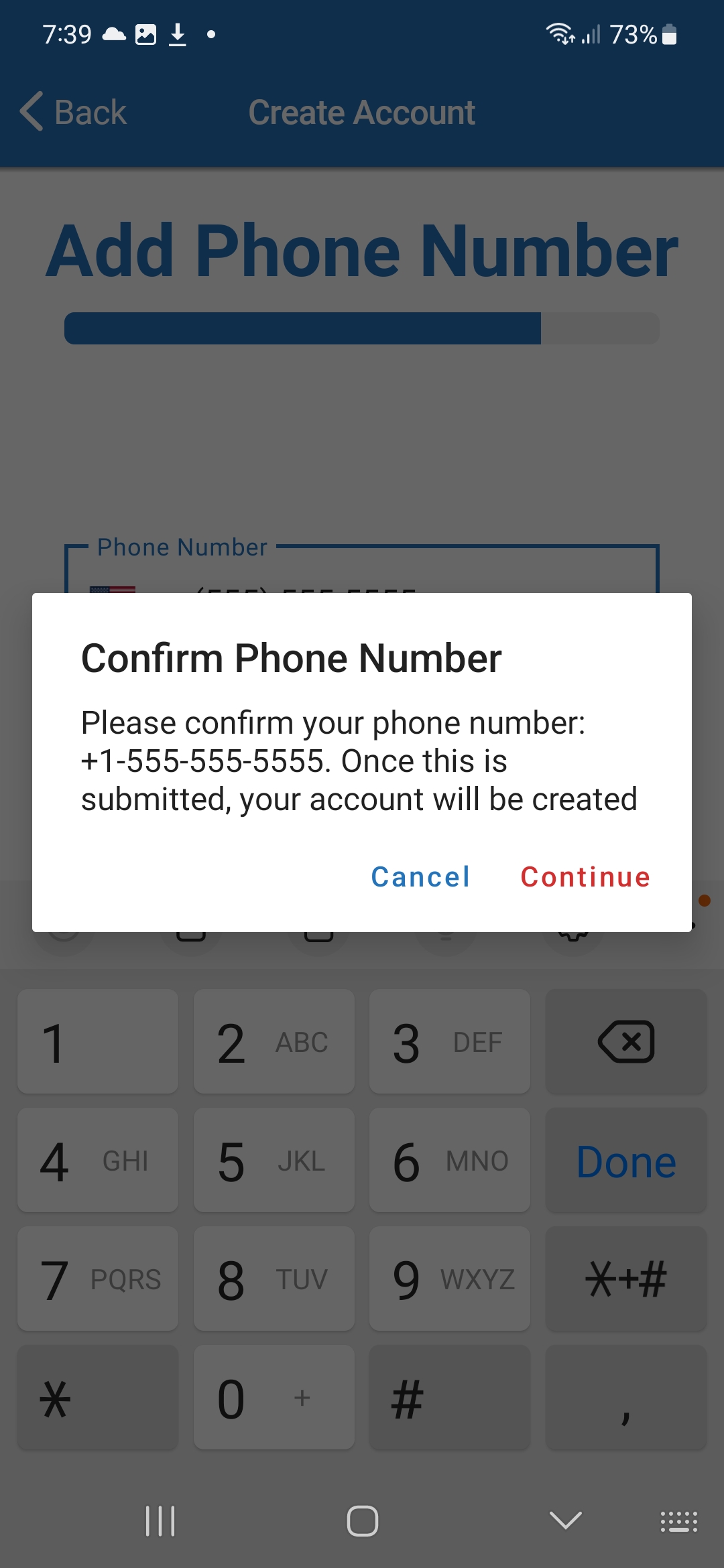Go back from Create Account
This screenshot has height=1568, width=724.
tap(74, 112)
